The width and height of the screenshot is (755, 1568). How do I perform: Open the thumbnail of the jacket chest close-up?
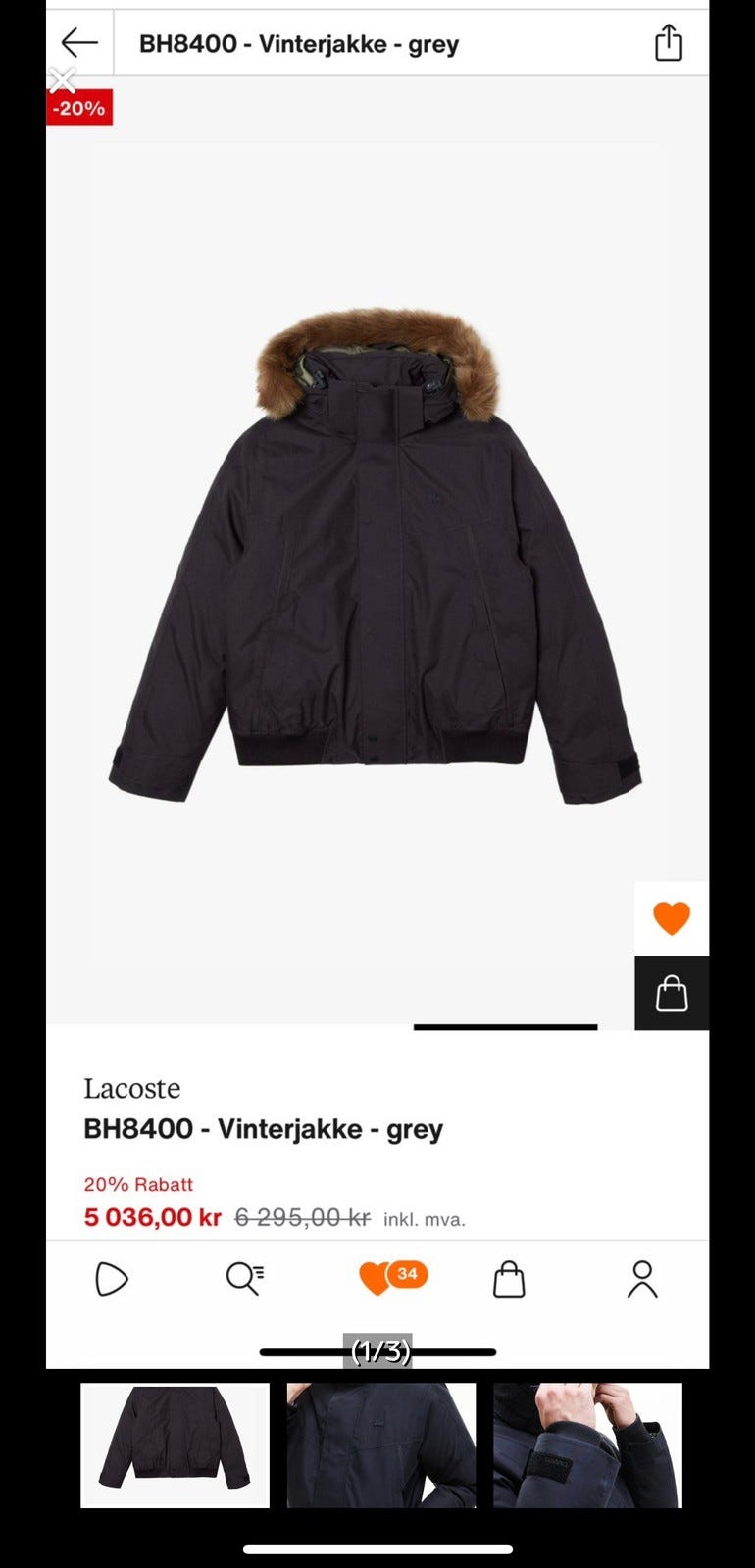pyautogui.click(x=380, y=1445)
